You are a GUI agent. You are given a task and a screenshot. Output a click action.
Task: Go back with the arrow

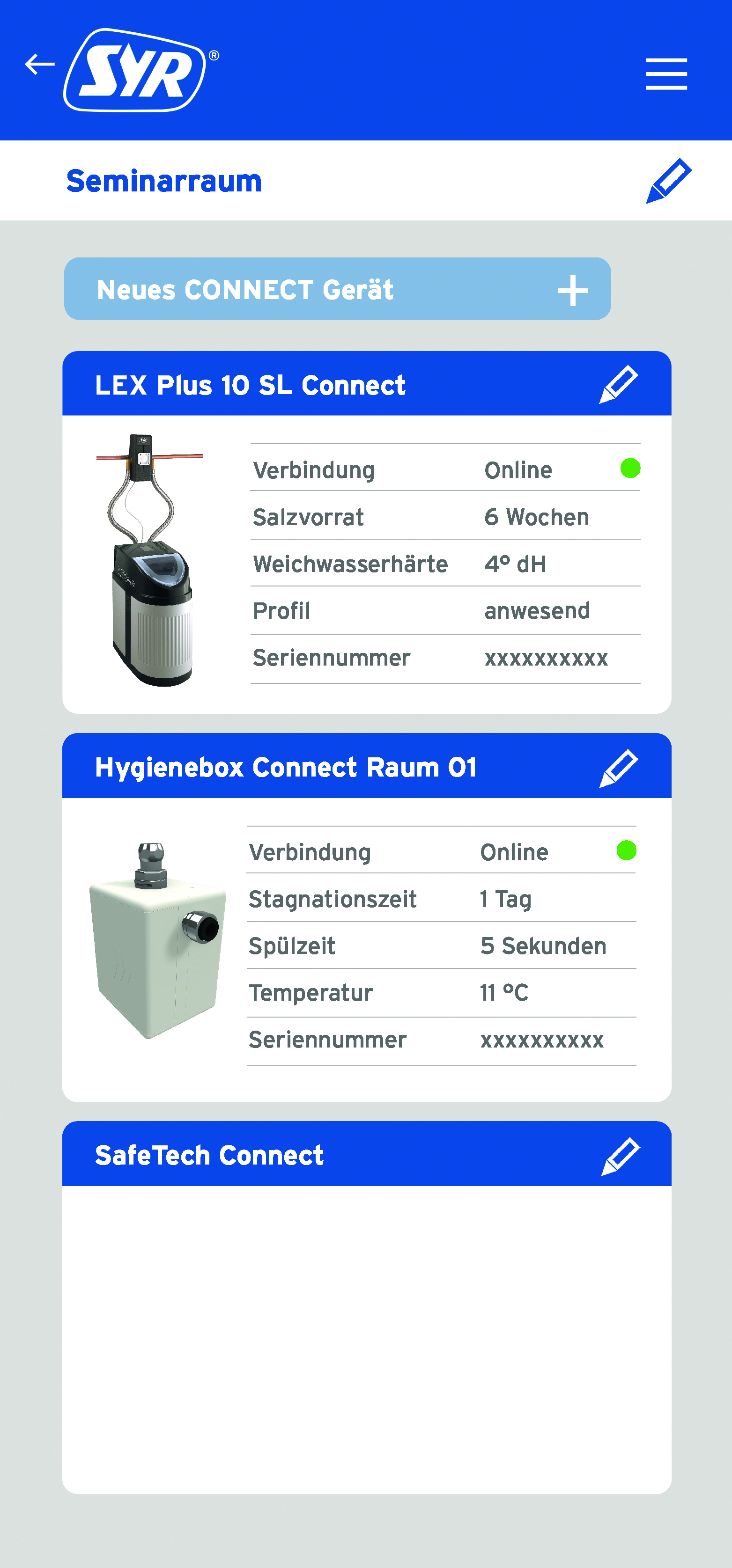tap(40, 64)
